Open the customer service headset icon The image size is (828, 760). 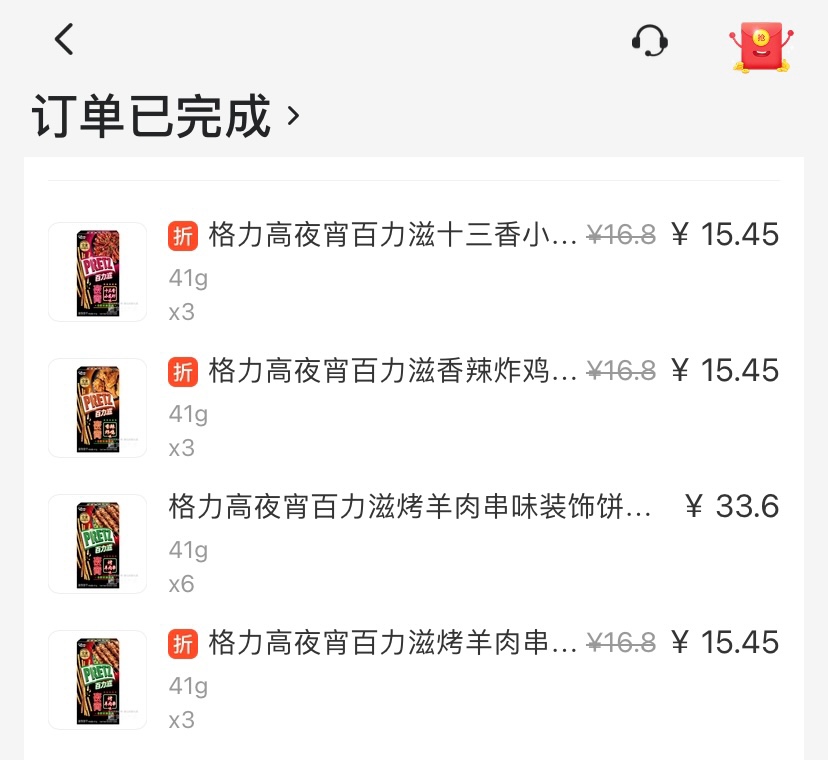[650, 41]
